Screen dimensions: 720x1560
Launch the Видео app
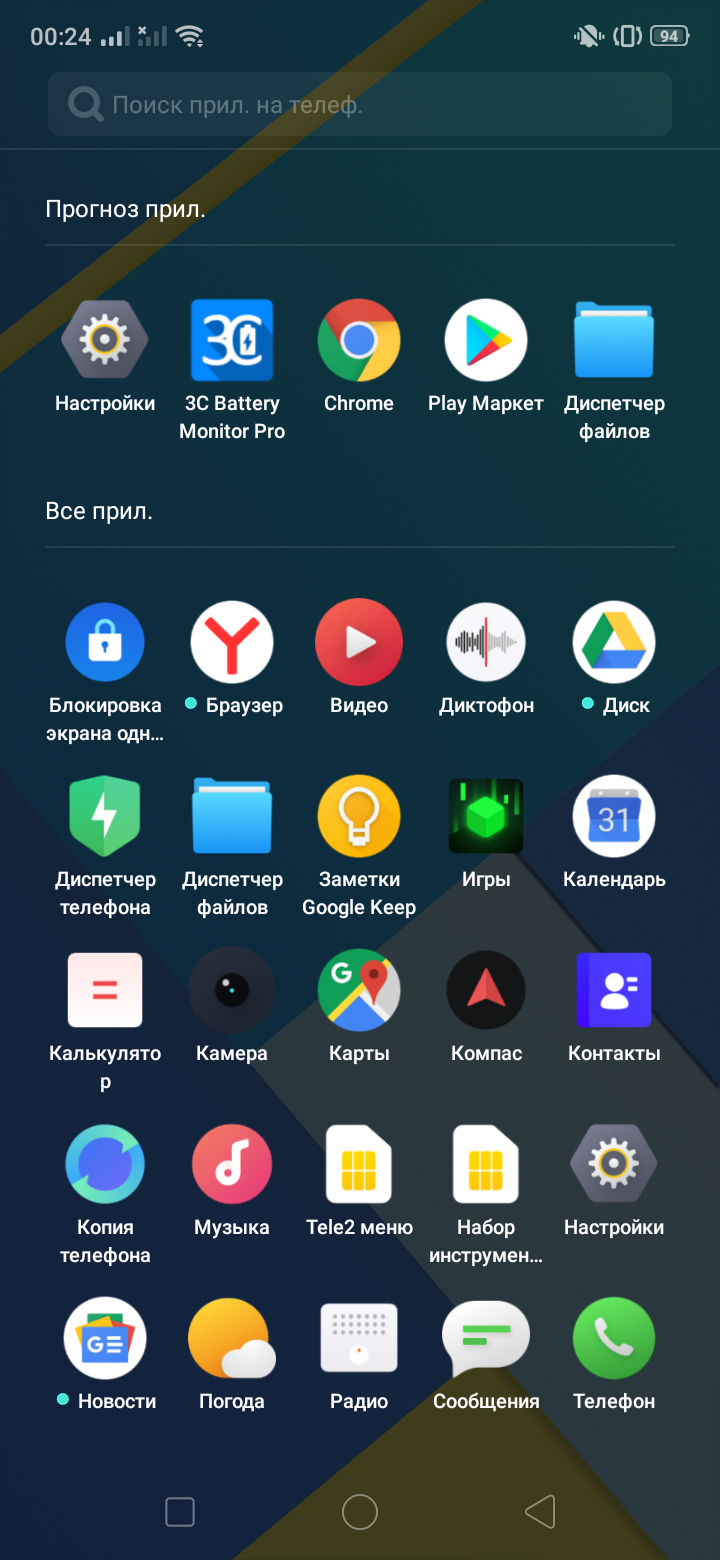(x=359, y=643)
